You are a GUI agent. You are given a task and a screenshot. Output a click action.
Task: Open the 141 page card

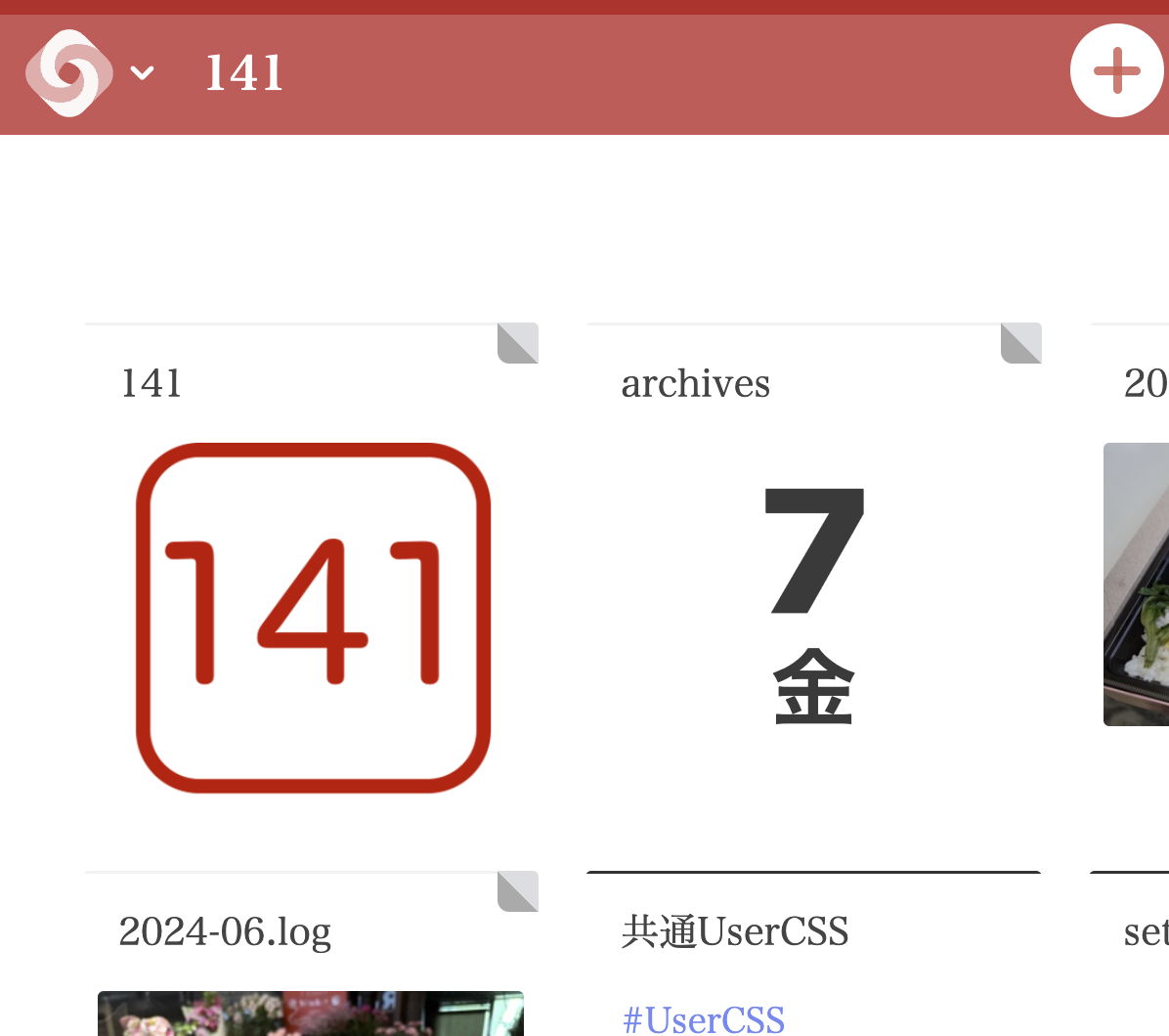coord(312,586)
